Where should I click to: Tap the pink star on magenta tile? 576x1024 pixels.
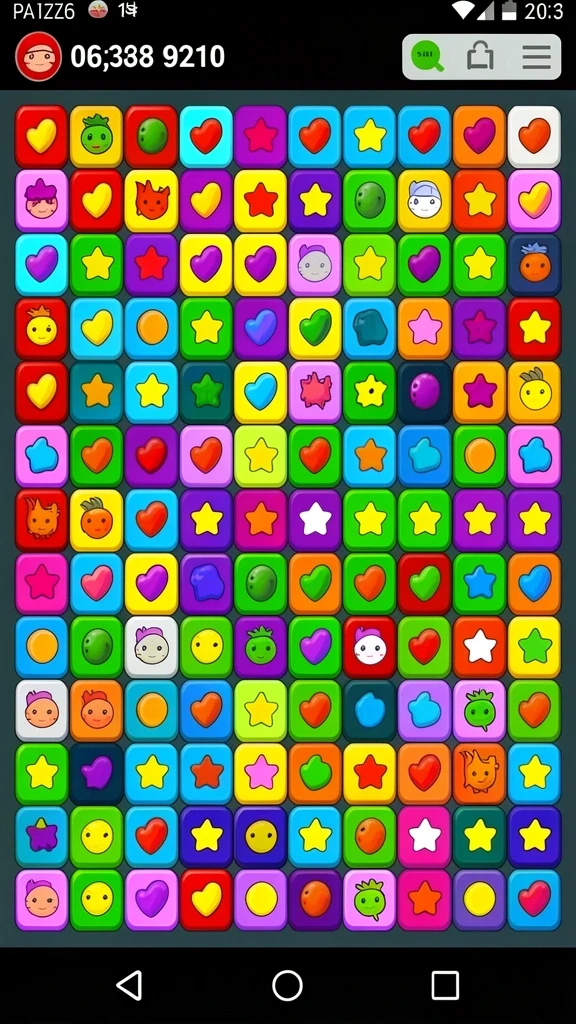(x=42, y=583)
